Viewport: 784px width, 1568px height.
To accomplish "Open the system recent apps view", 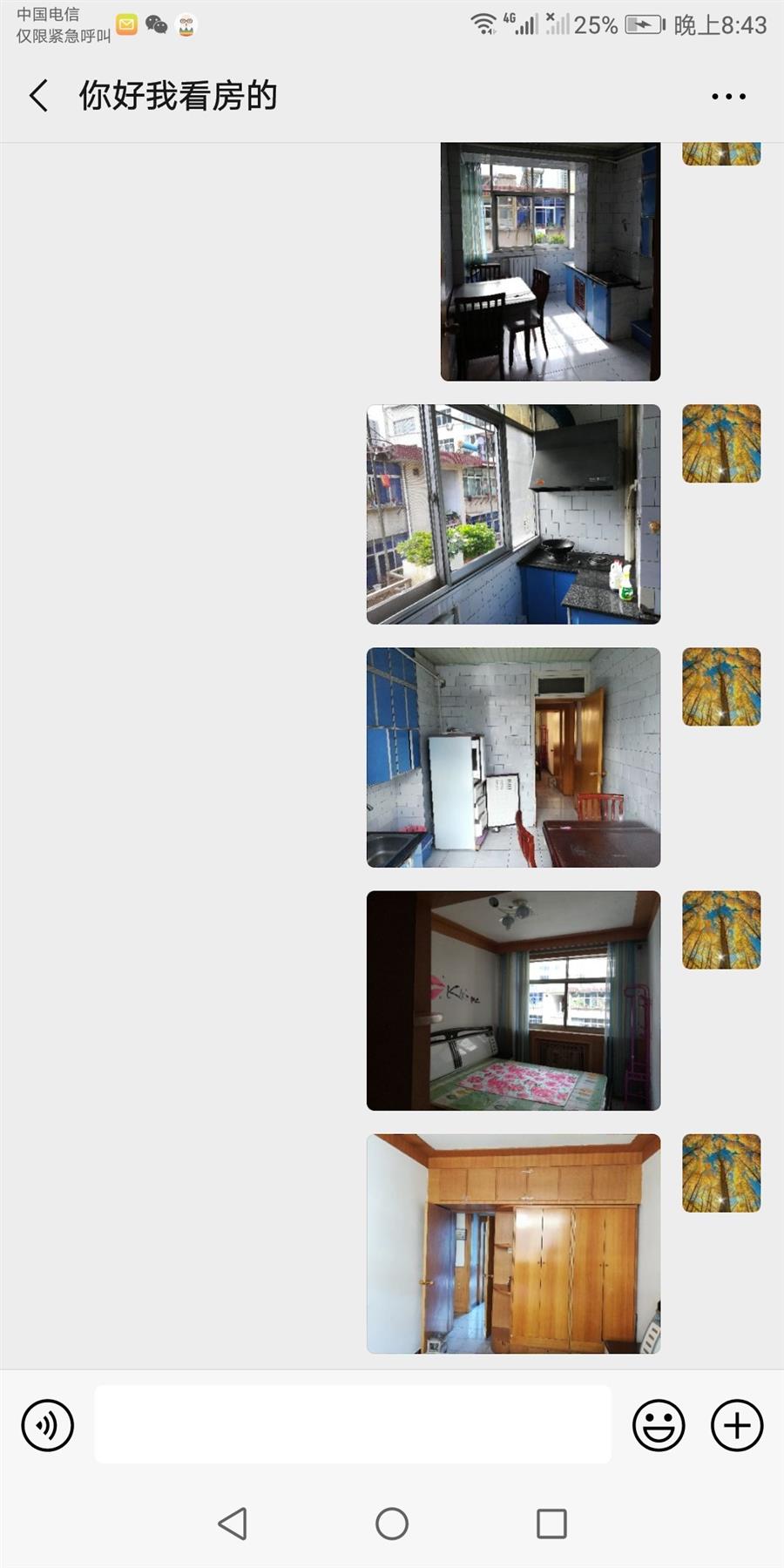I will [x=551, y=1524].
